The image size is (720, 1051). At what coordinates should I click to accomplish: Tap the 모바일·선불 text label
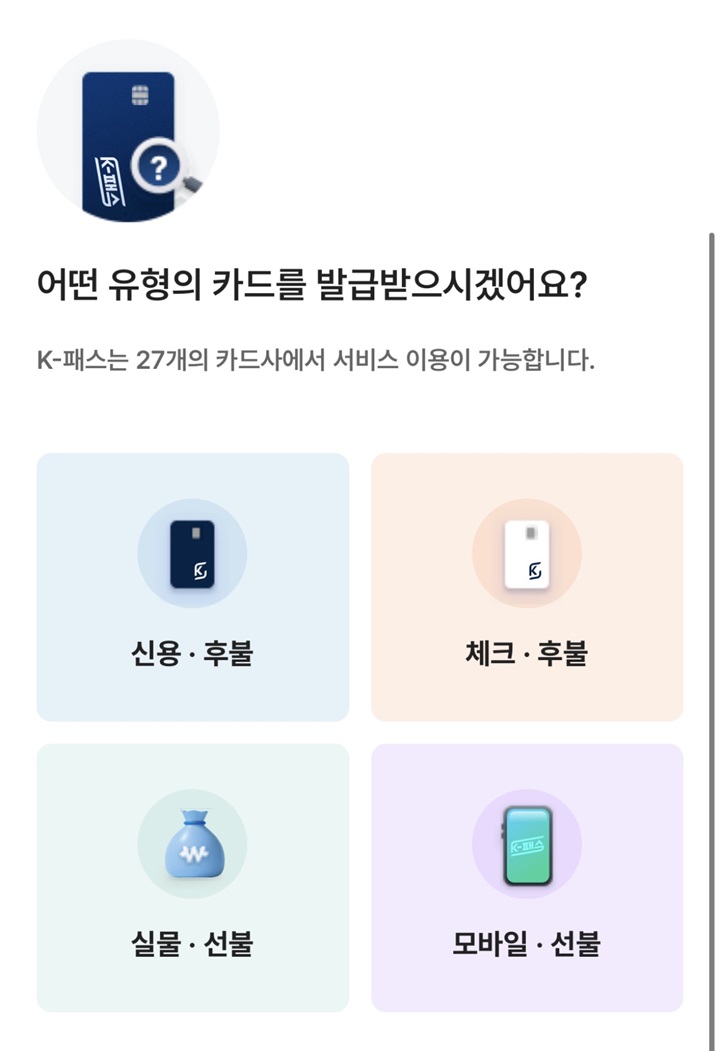528,944
